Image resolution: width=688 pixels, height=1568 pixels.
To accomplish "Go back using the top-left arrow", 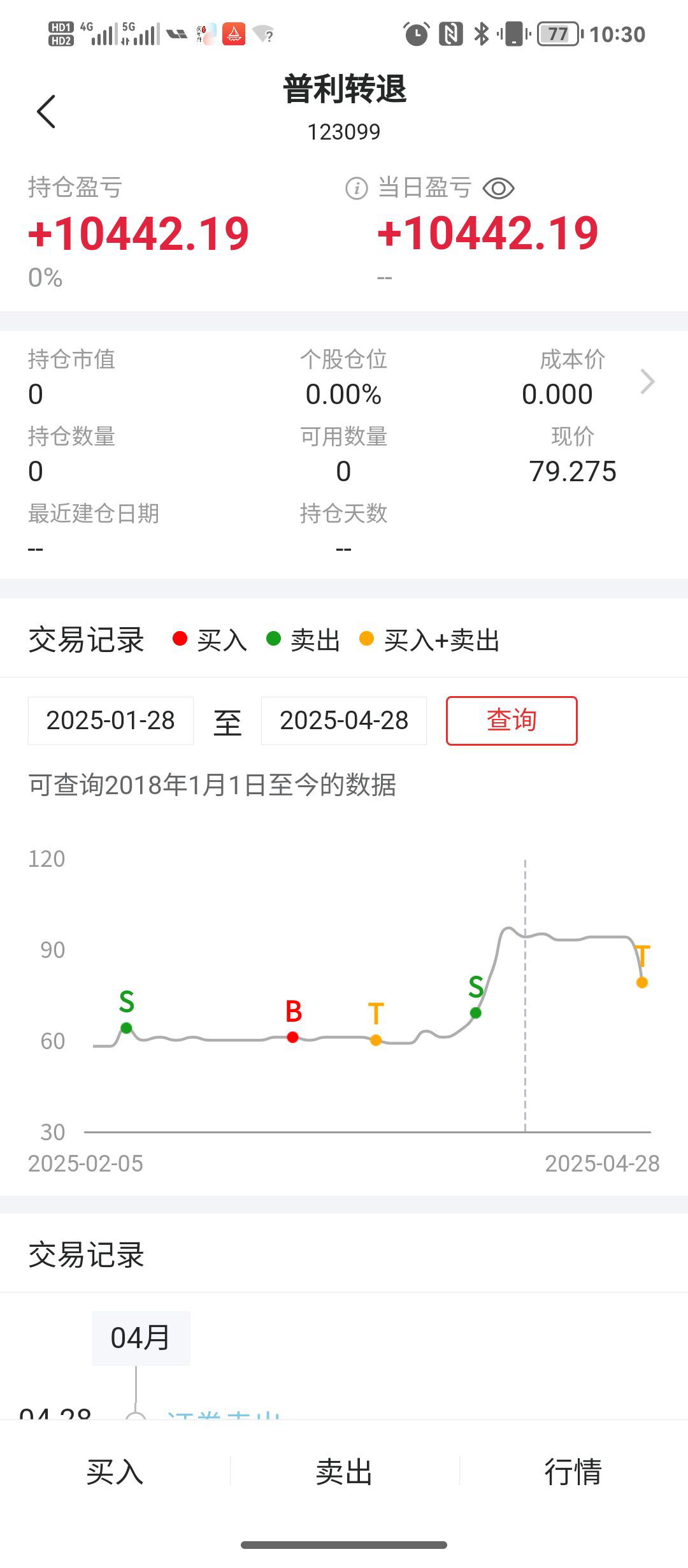I will pos(46,112).
